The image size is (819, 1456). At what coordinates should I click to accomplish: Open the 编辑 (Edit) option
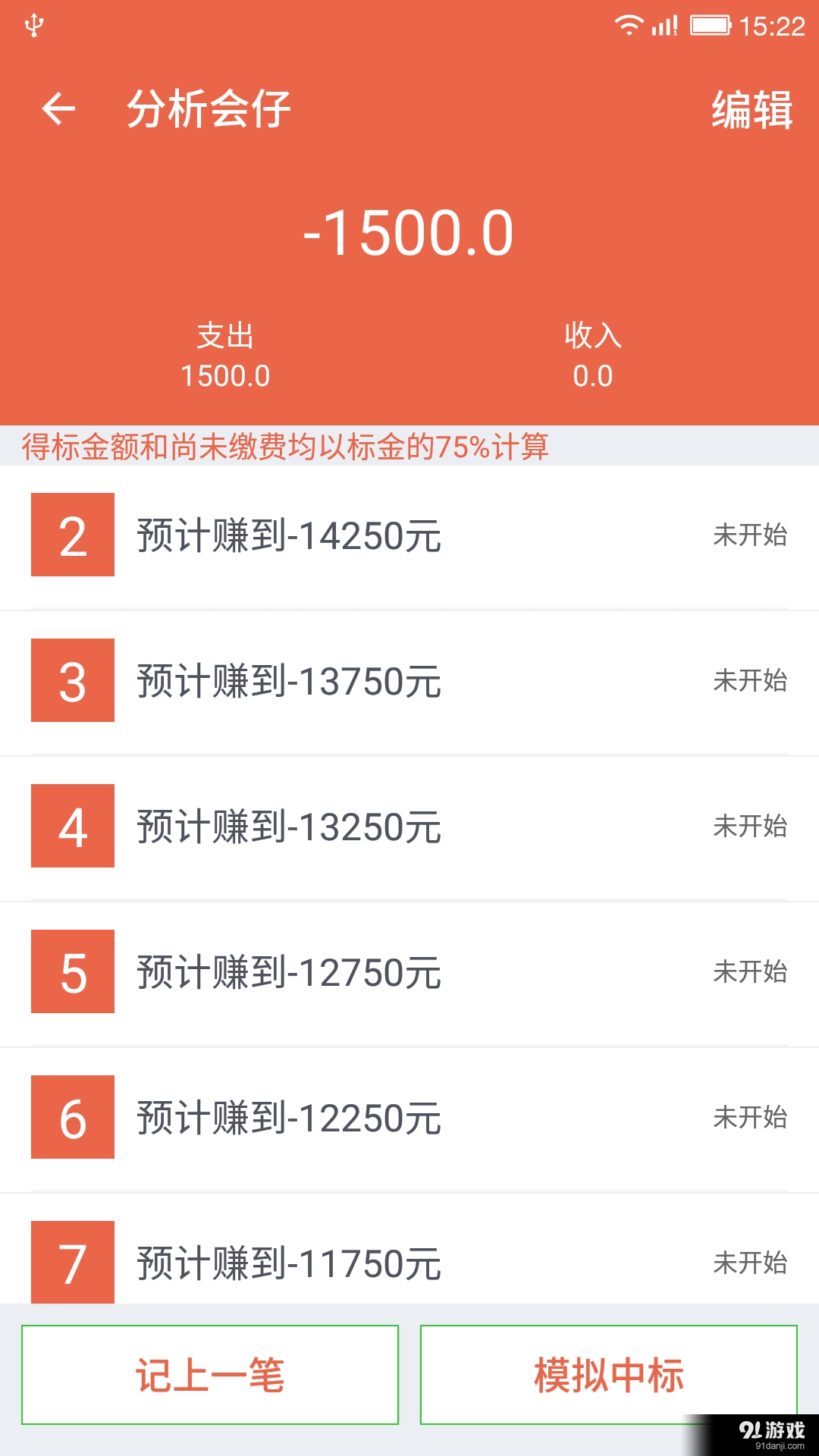click(751, 108)
